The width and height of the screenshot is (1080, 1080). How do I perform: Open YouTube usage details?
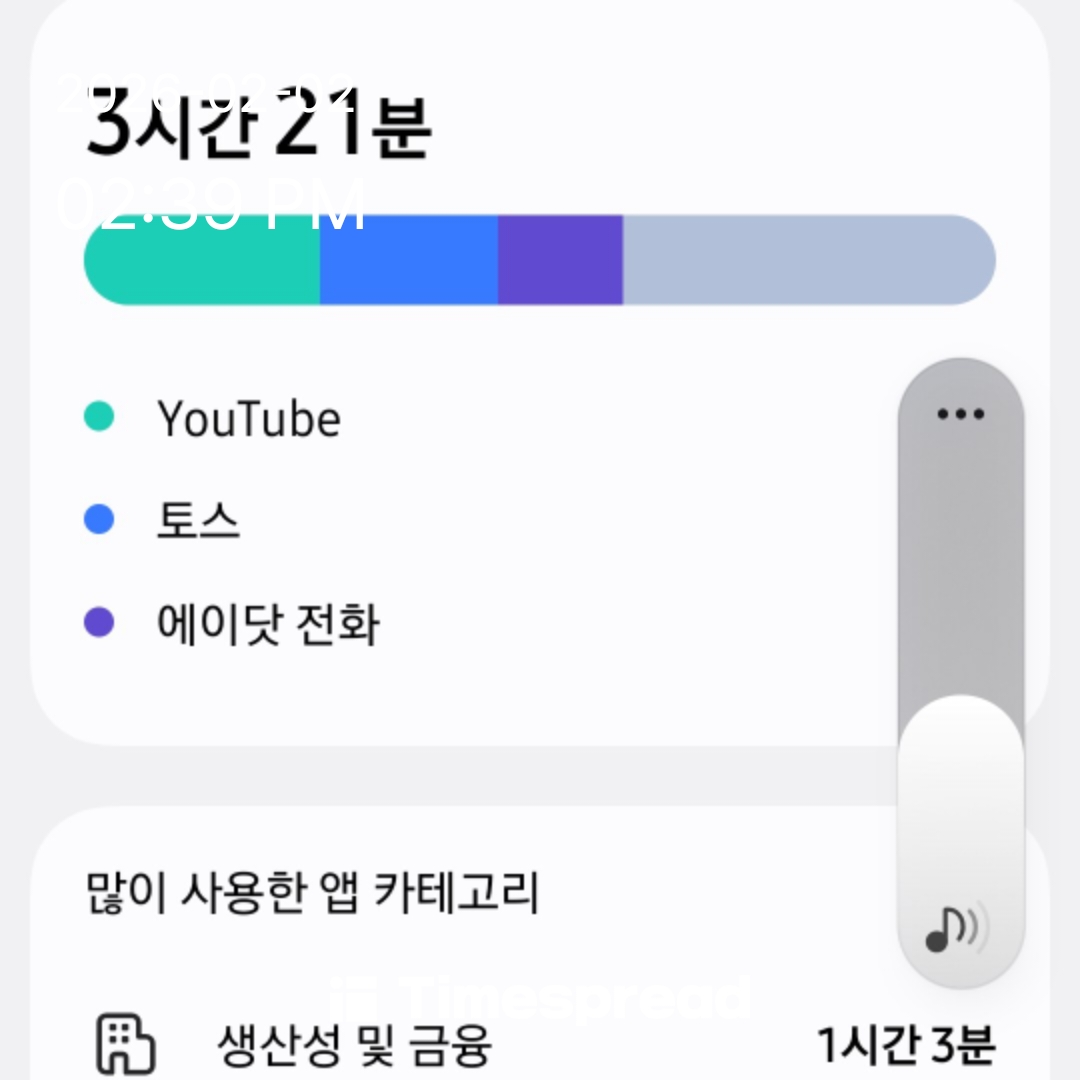point(249,418)
